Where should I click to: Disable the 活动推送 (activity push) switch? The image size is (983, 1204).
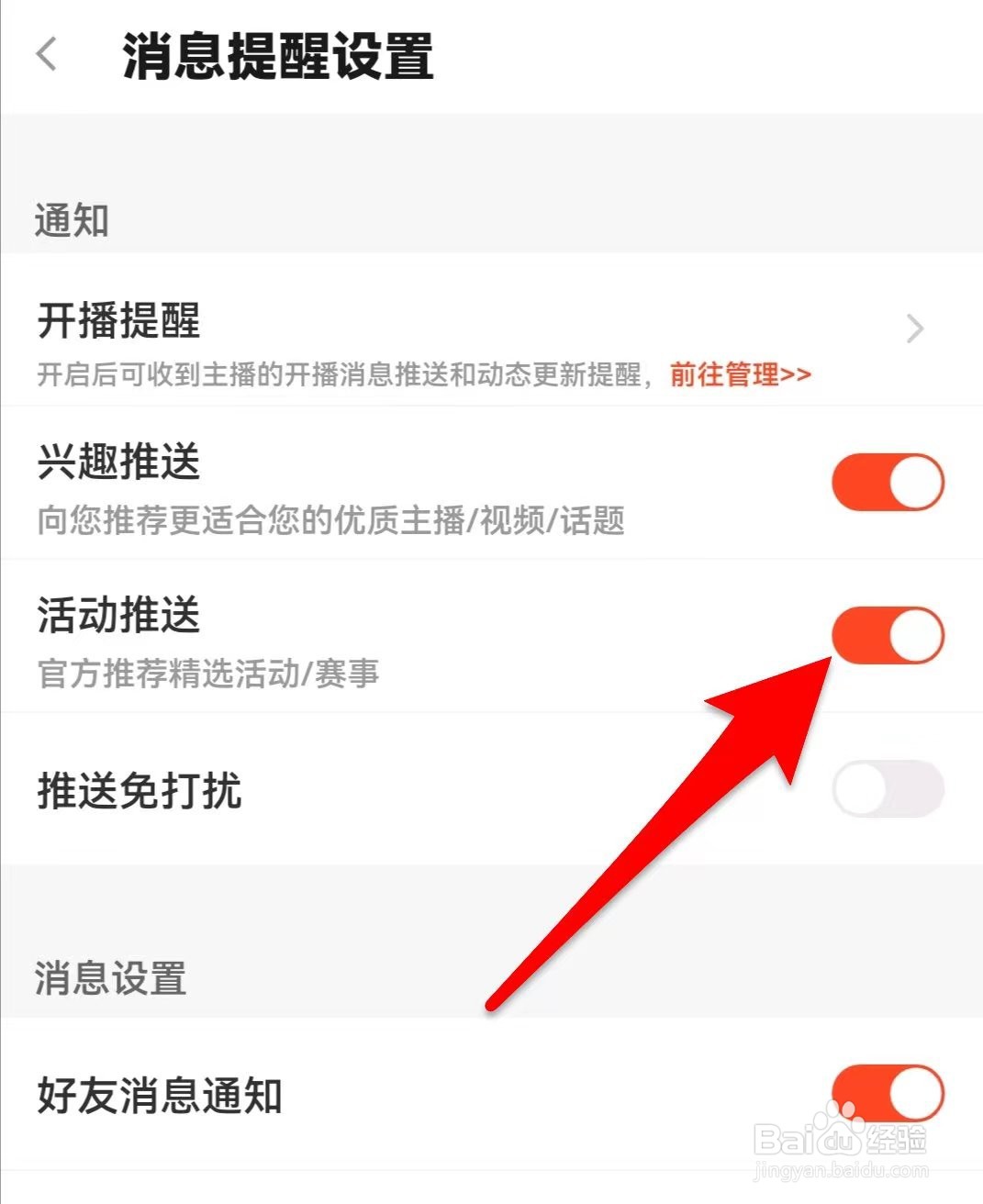click(888, 635)
